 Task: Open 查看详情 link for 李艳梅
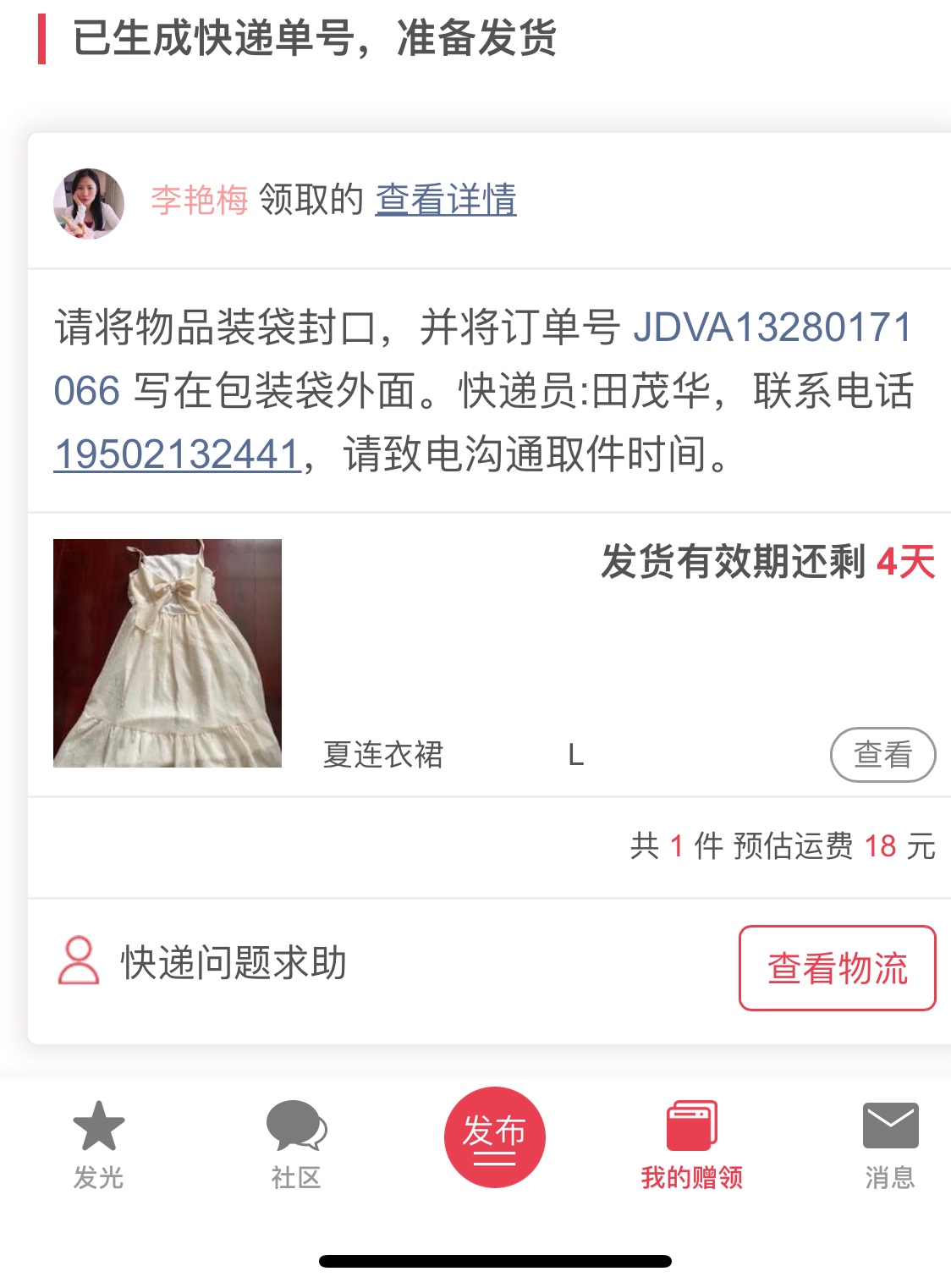point(445,201)
